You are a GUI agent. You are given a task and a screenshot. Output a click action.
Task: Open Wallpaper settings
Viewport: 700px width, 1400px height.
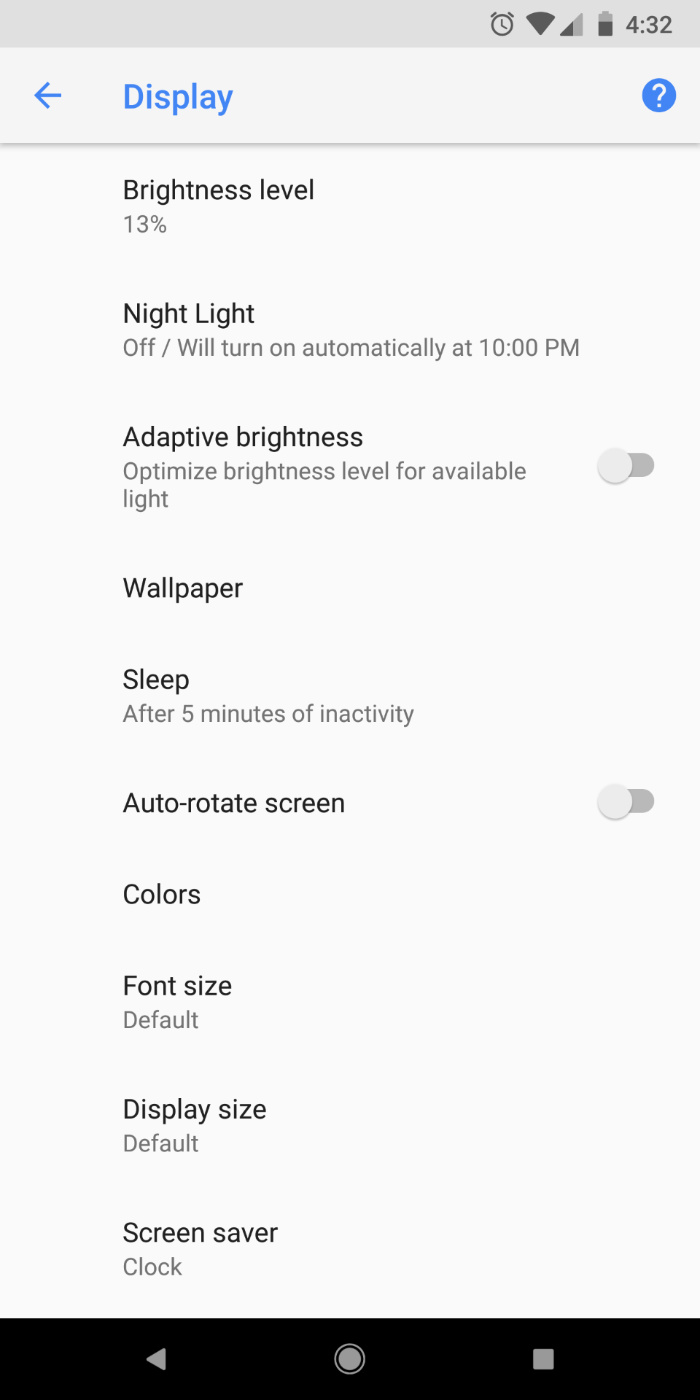coord(183,588)
